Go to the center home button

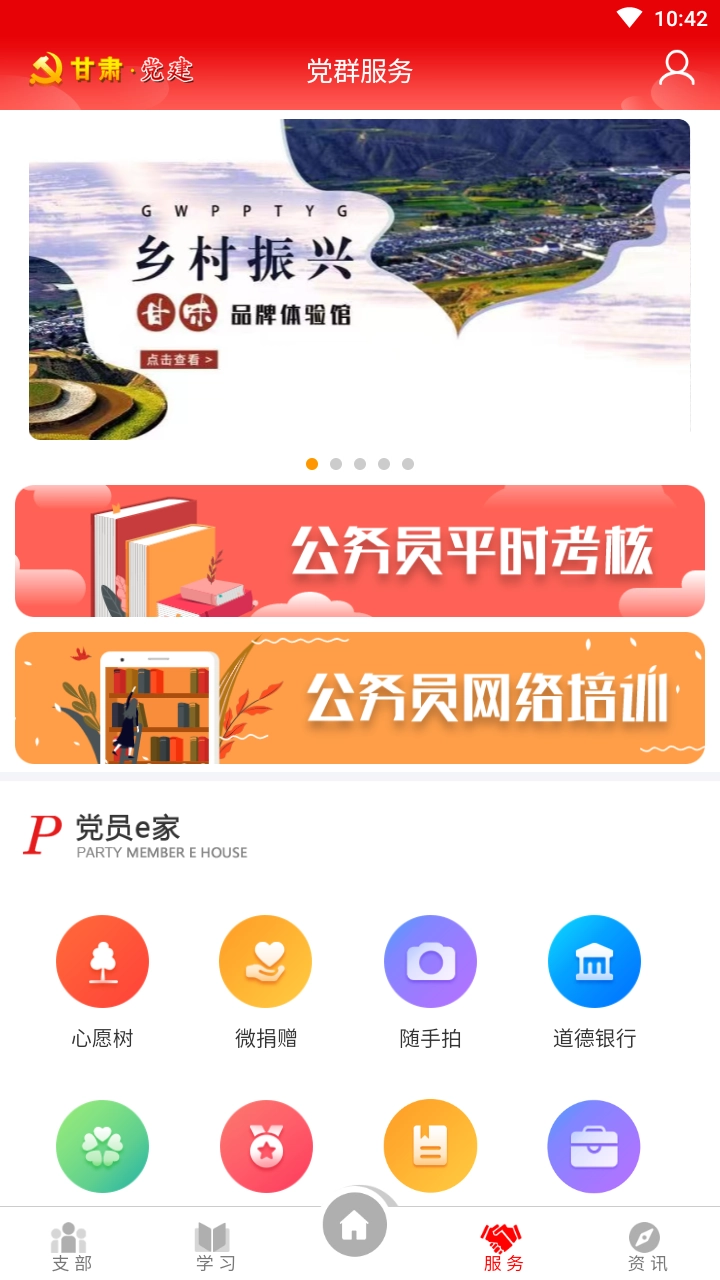coord(355,1225)
